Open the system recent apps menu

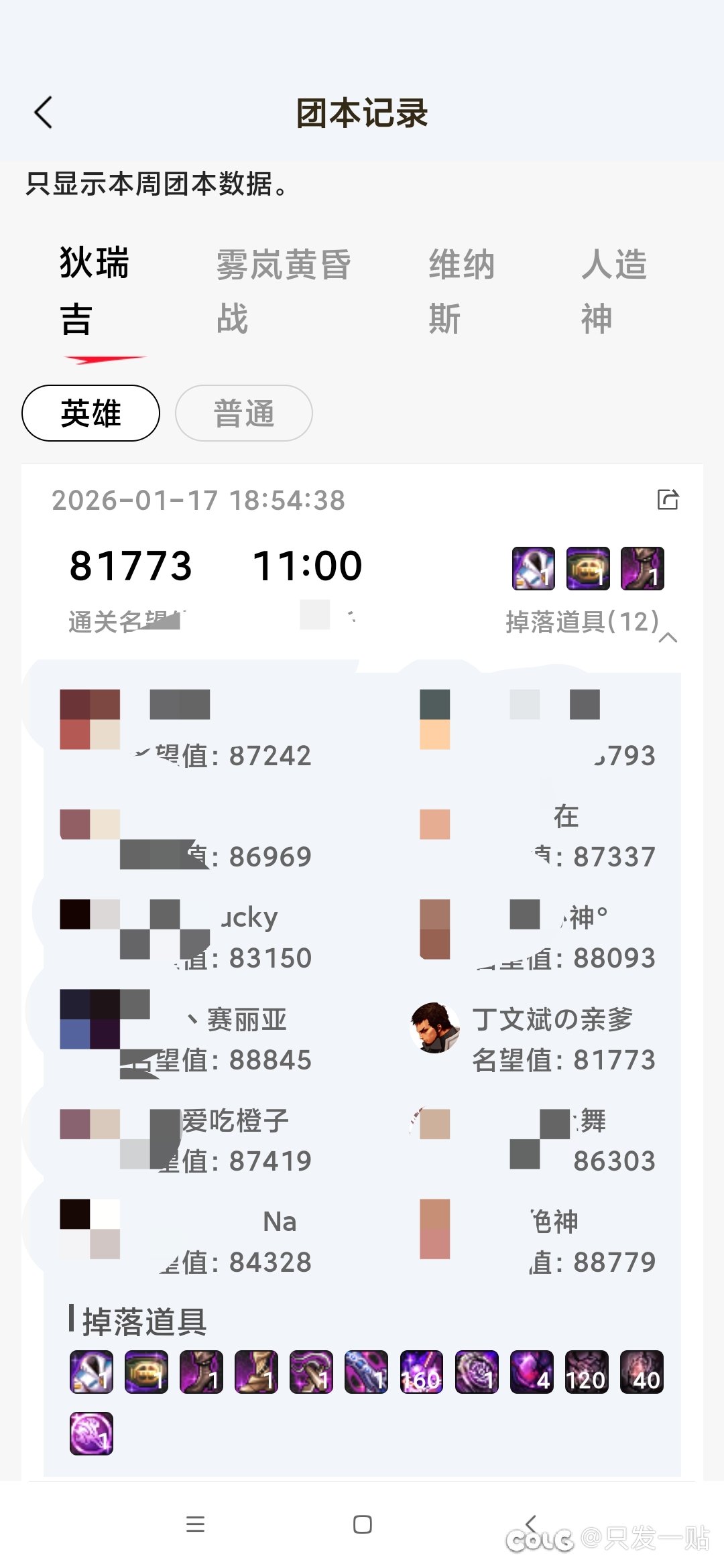point(195,1524)
